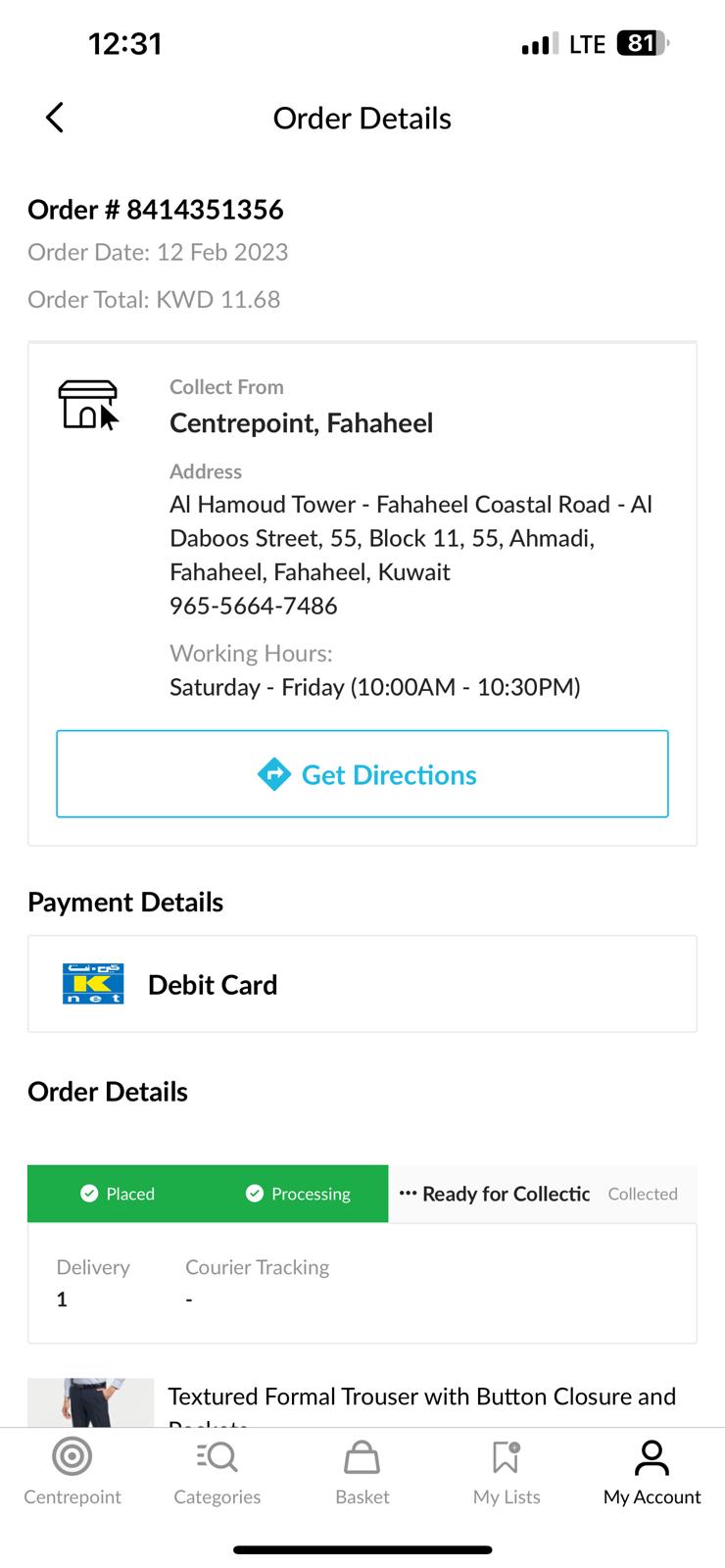Open My Lists tab
725x1568 pixels.
coord(507,1472)
